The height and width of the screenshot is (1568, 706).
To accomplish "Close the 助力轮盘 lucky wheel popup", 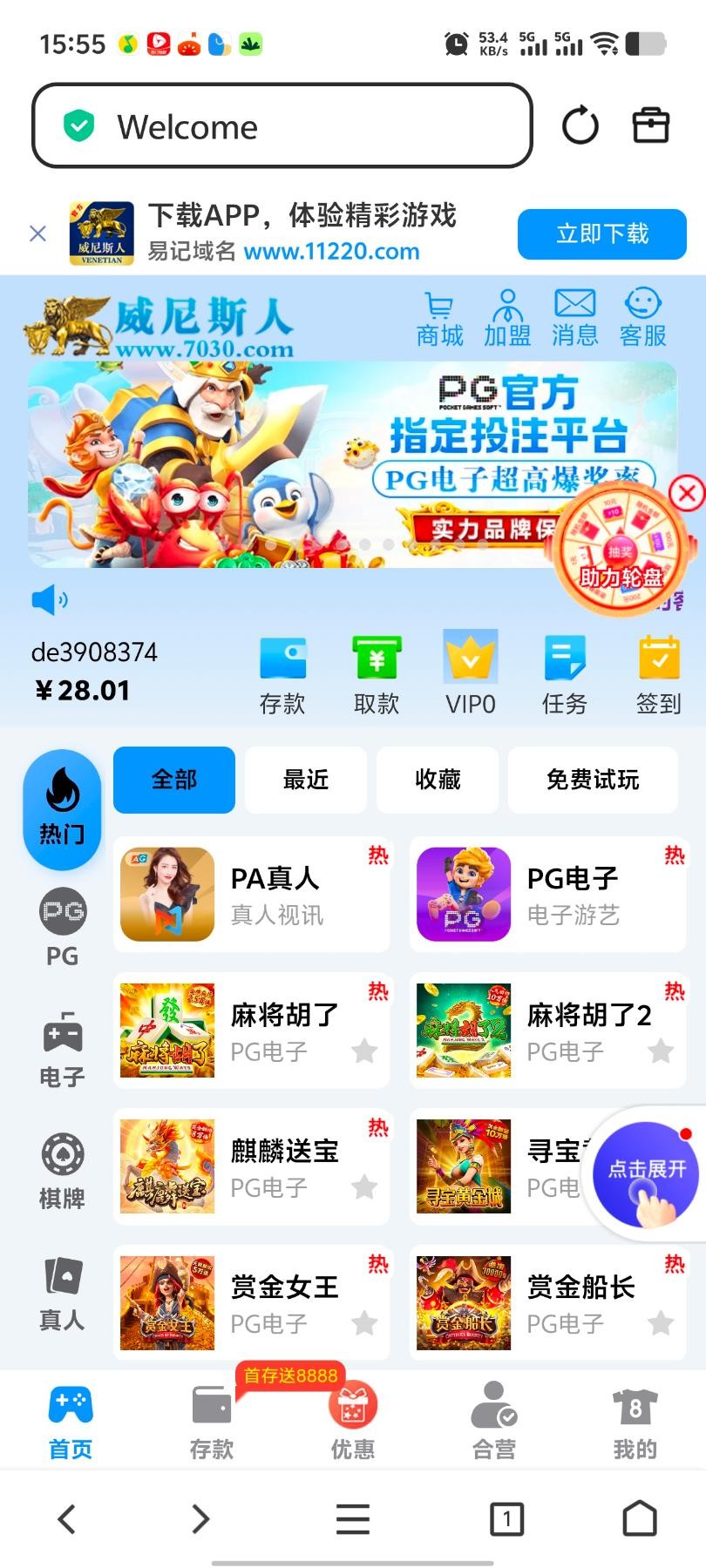I will 686,493.
